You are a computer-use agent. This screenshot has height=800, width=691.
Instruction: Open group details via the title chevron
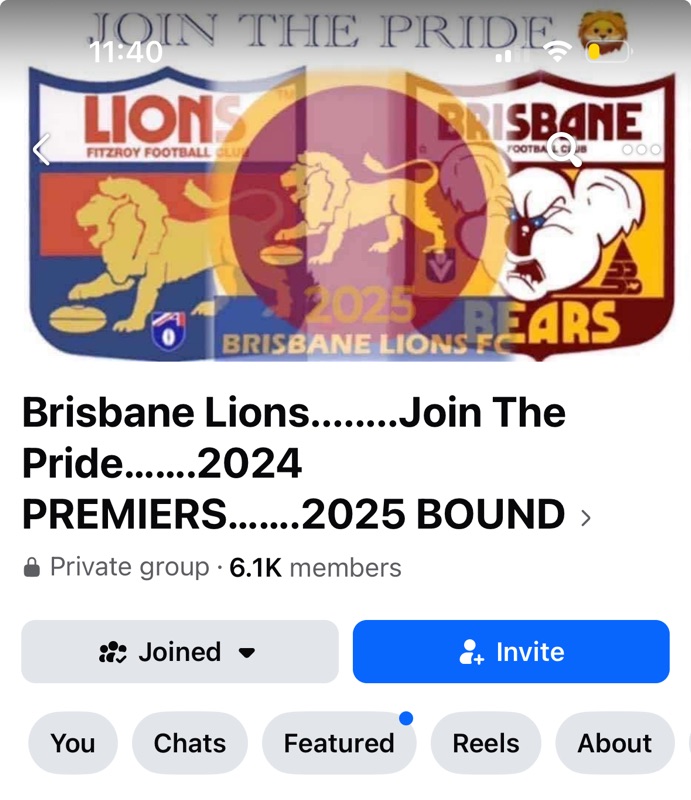(x=586, y=517)
